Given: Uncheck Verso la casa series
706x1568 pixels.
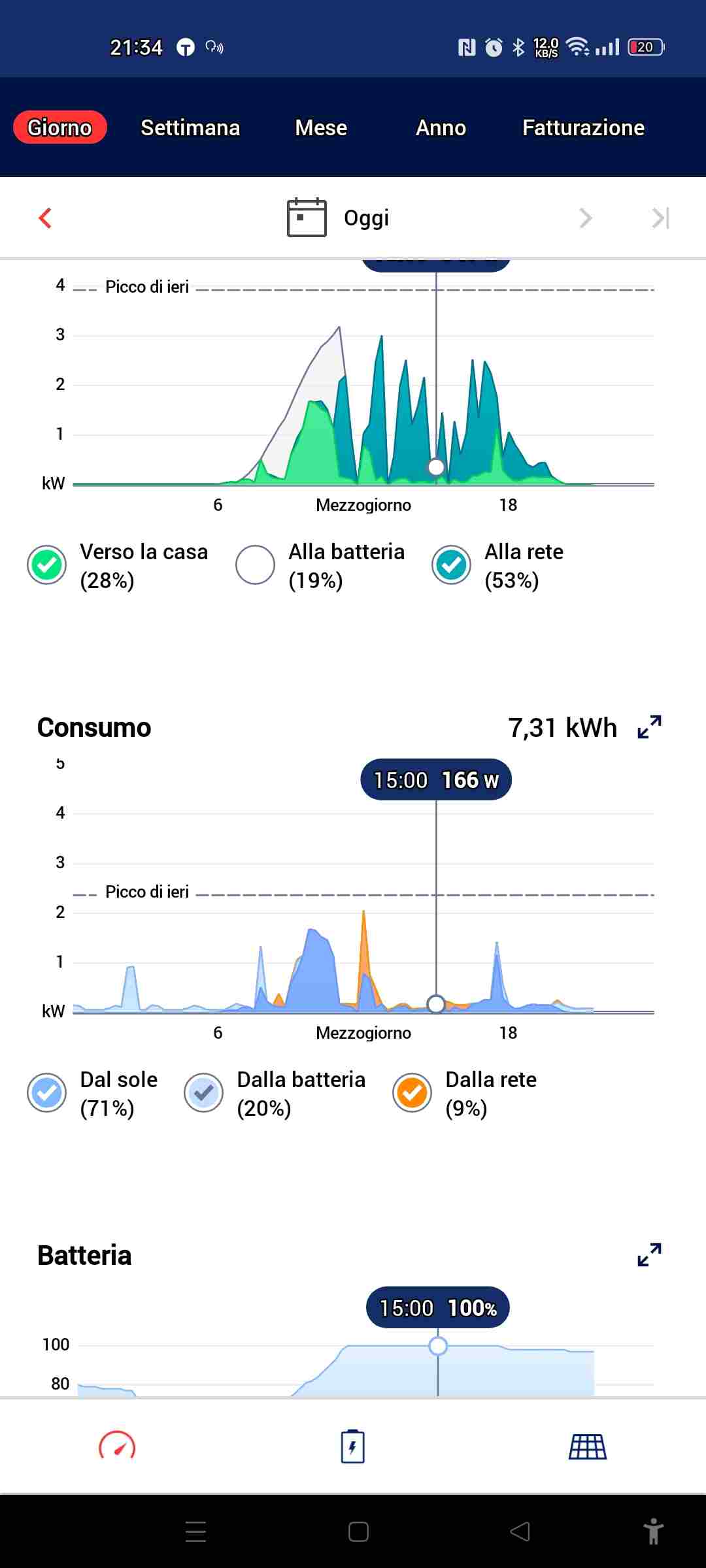Looking at the screenshot, I should pos(46,564).
